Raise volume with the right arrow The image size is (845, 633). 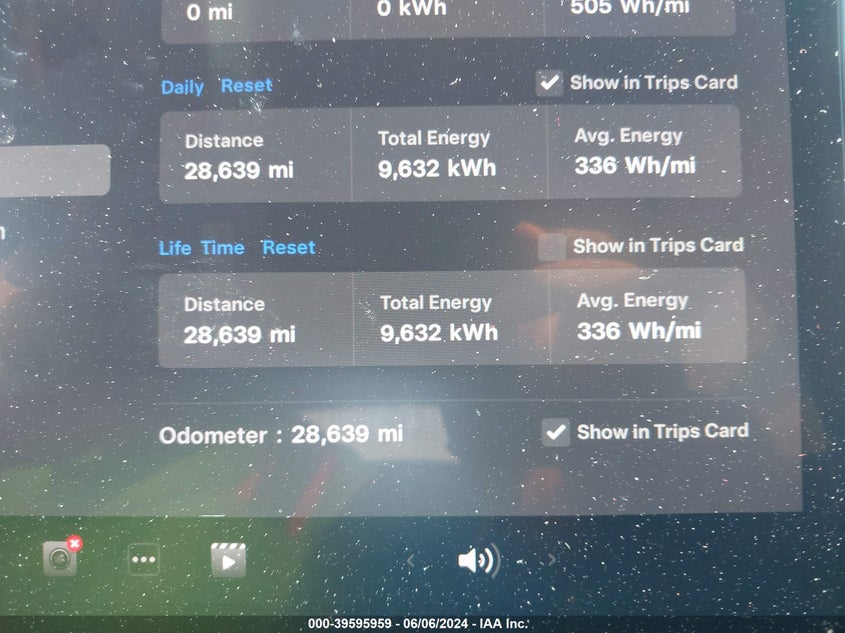pyautogui.click(x=551, y=561)
